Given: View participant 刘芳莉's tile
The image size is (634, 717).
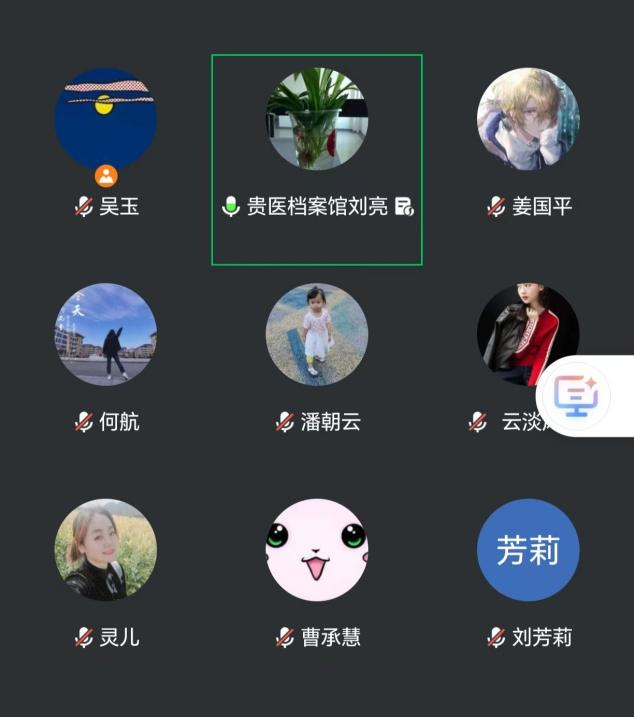Looking at the screenshot, I should coord(528,550).
